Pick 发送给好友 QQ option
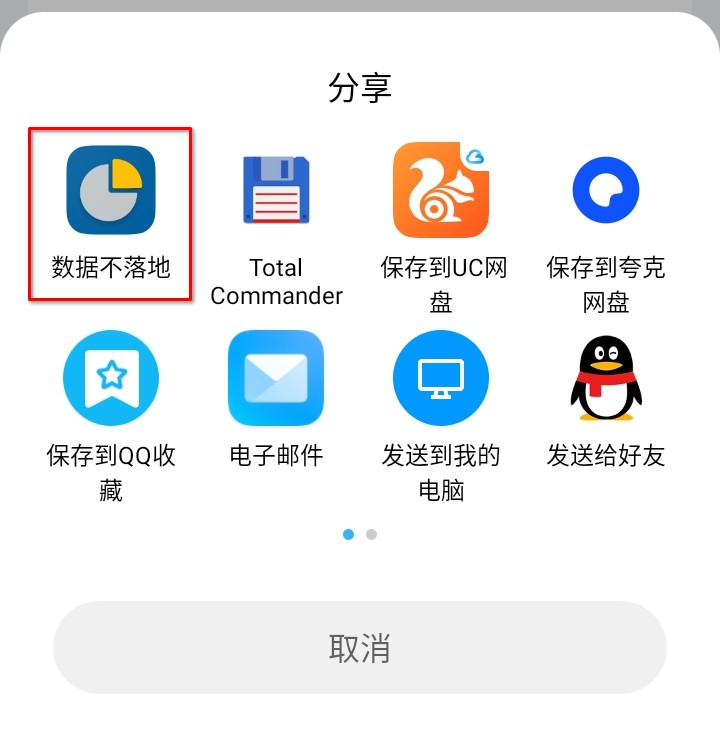Viewport: 720px width, 738px height. (606, 380)
